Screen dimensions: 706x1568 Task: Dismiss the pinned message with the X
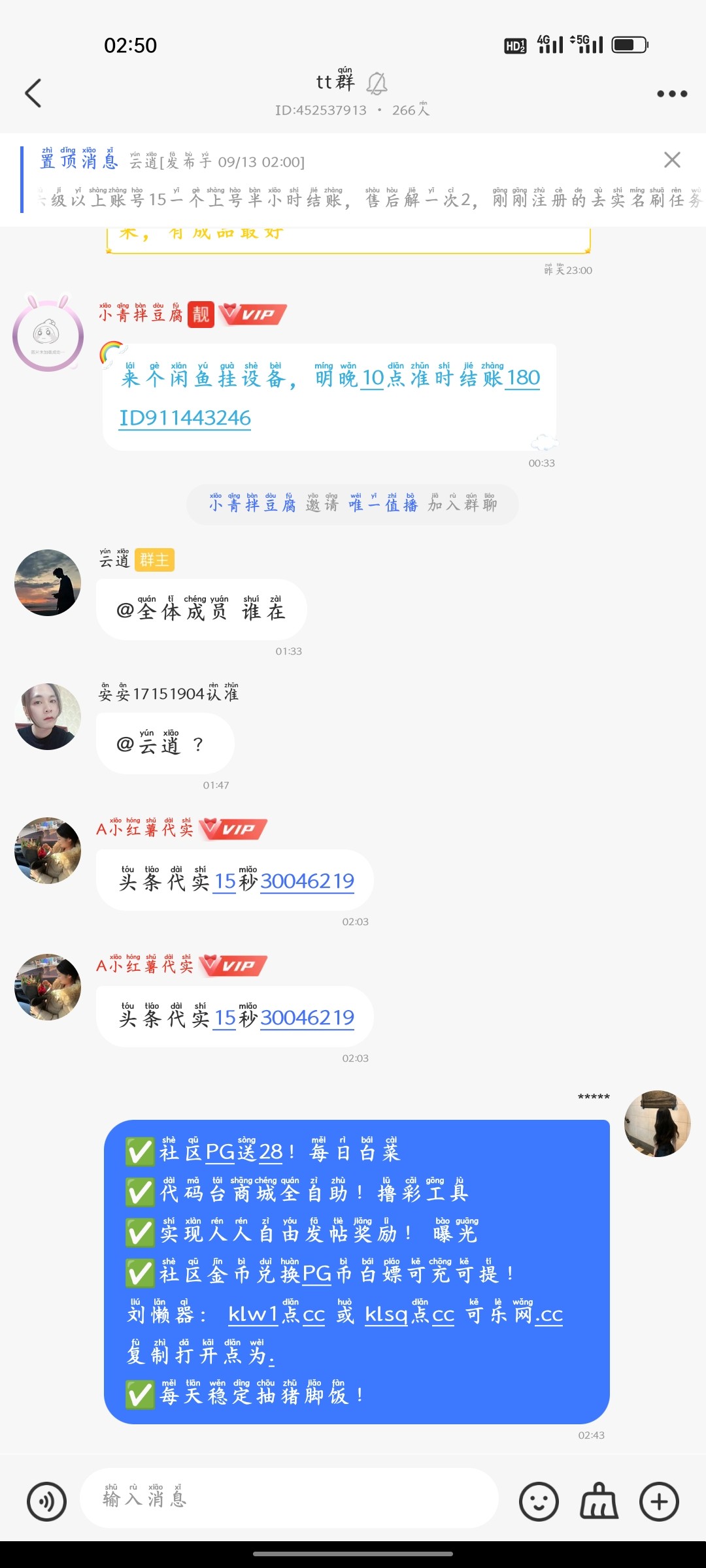click(x=672, y=159)
